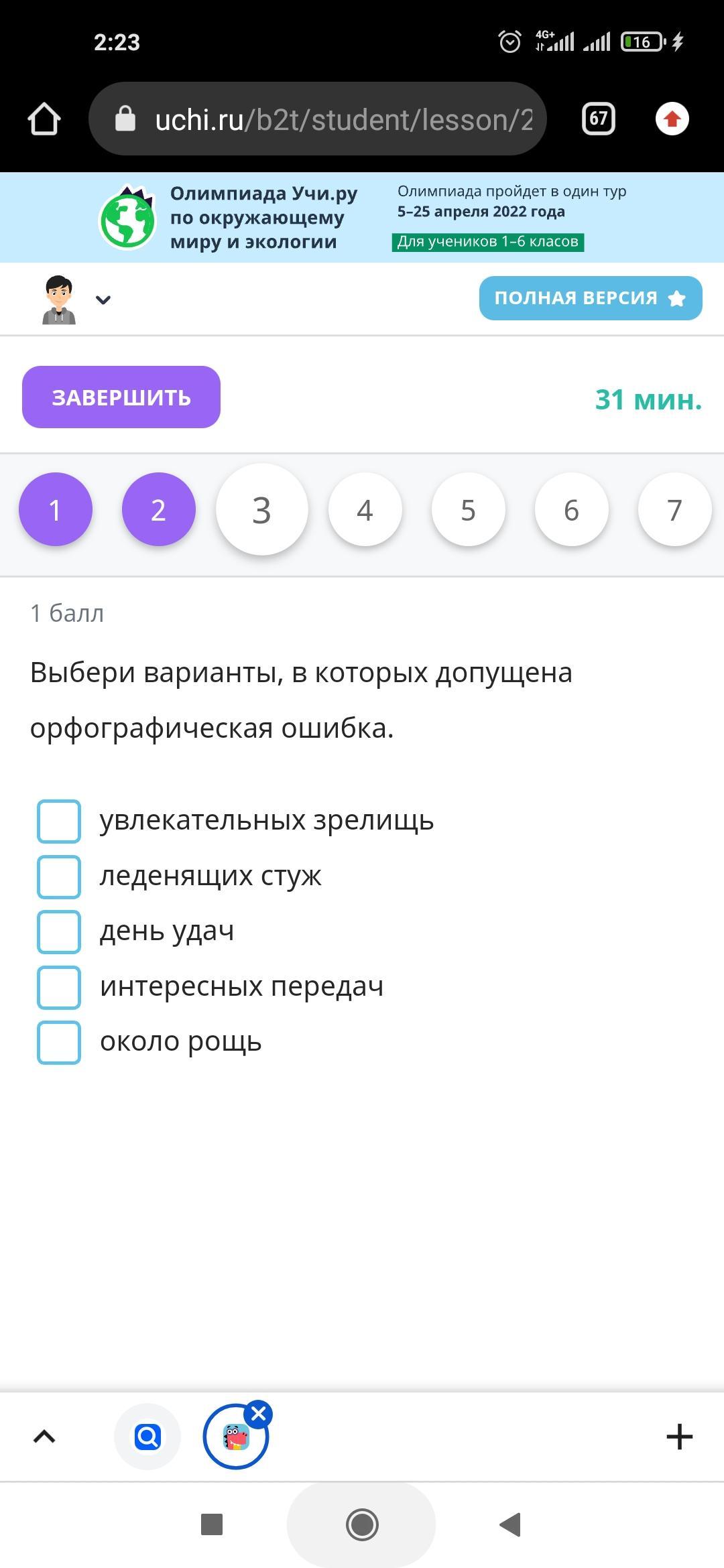Tap the browser home icon
This screenshot has width=724, height=1568.
click(x=44, y=119)
